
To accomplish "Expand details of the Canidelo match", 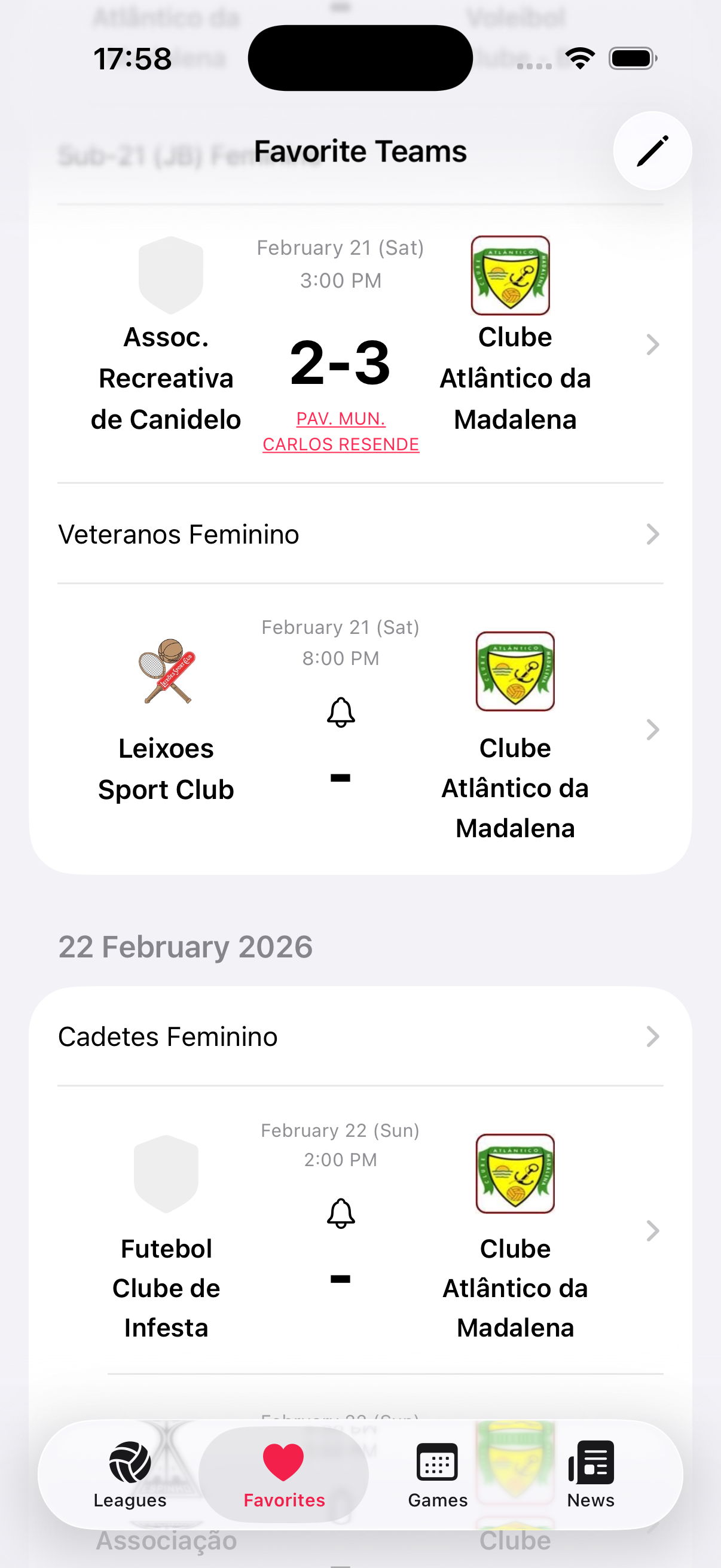I will coord(653,344).
